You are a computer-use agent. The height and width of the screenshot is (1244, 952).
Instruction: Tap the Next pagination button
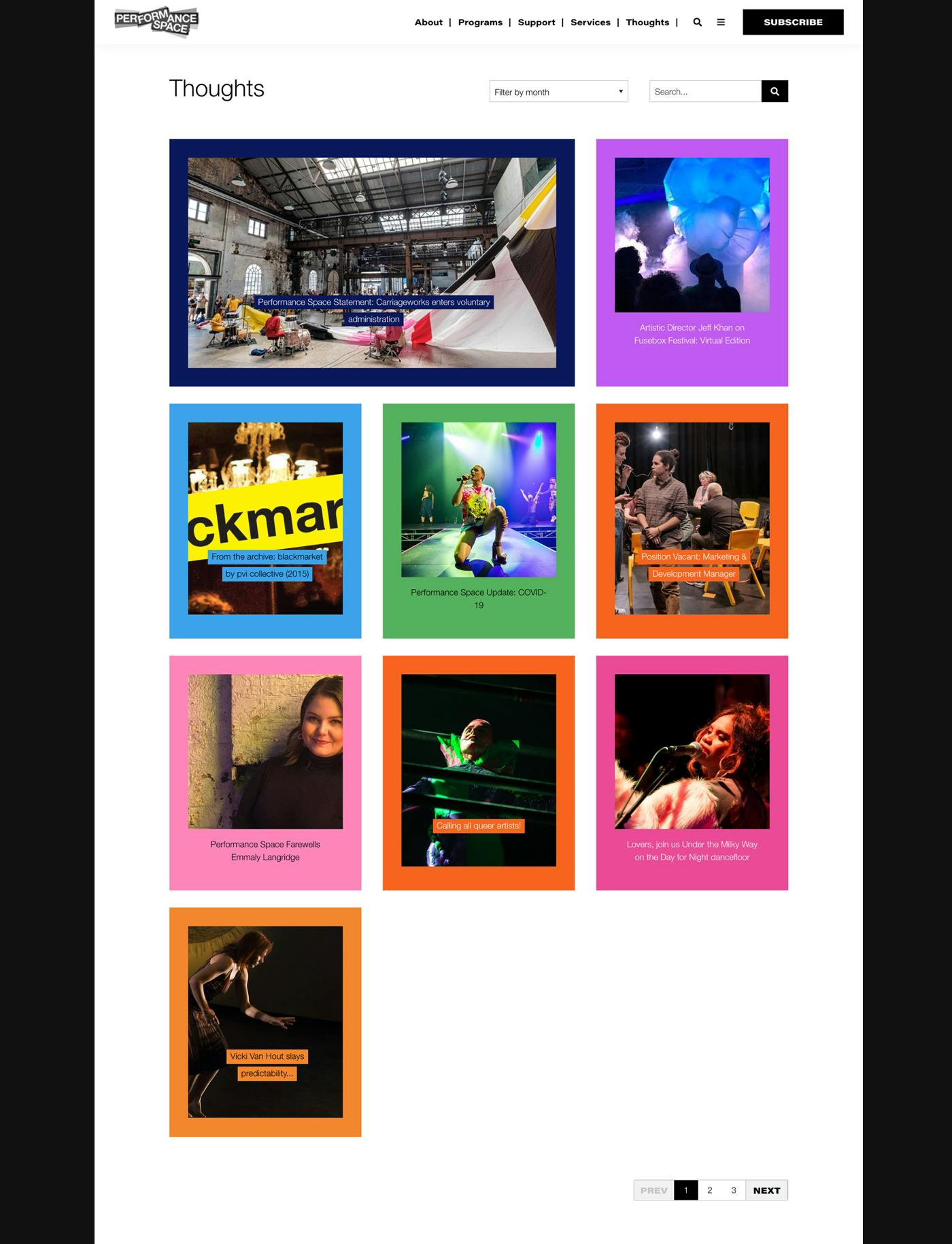coord(766,1190)
